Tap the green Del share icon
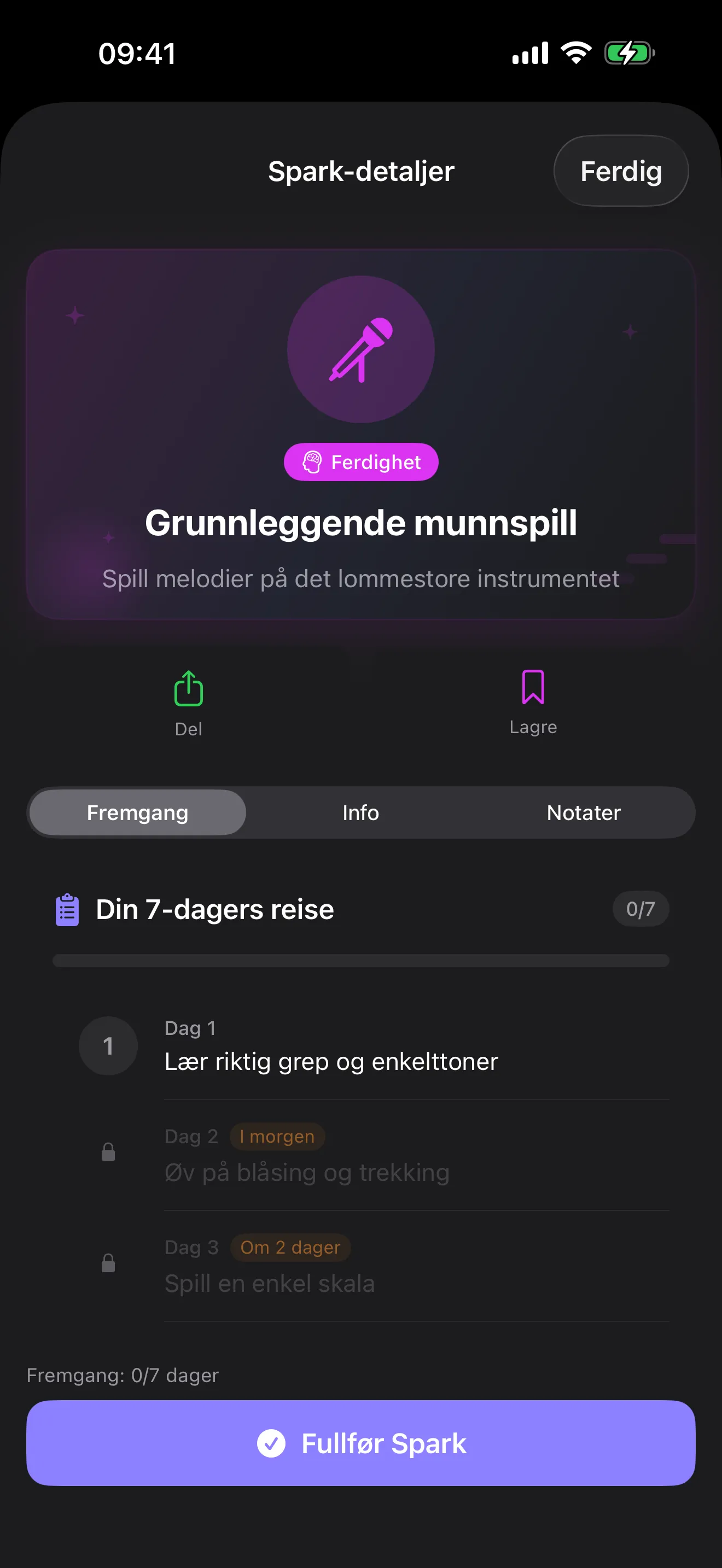Image resolution: width=722 pixels, height=1568 pixels. pos(188,688)
